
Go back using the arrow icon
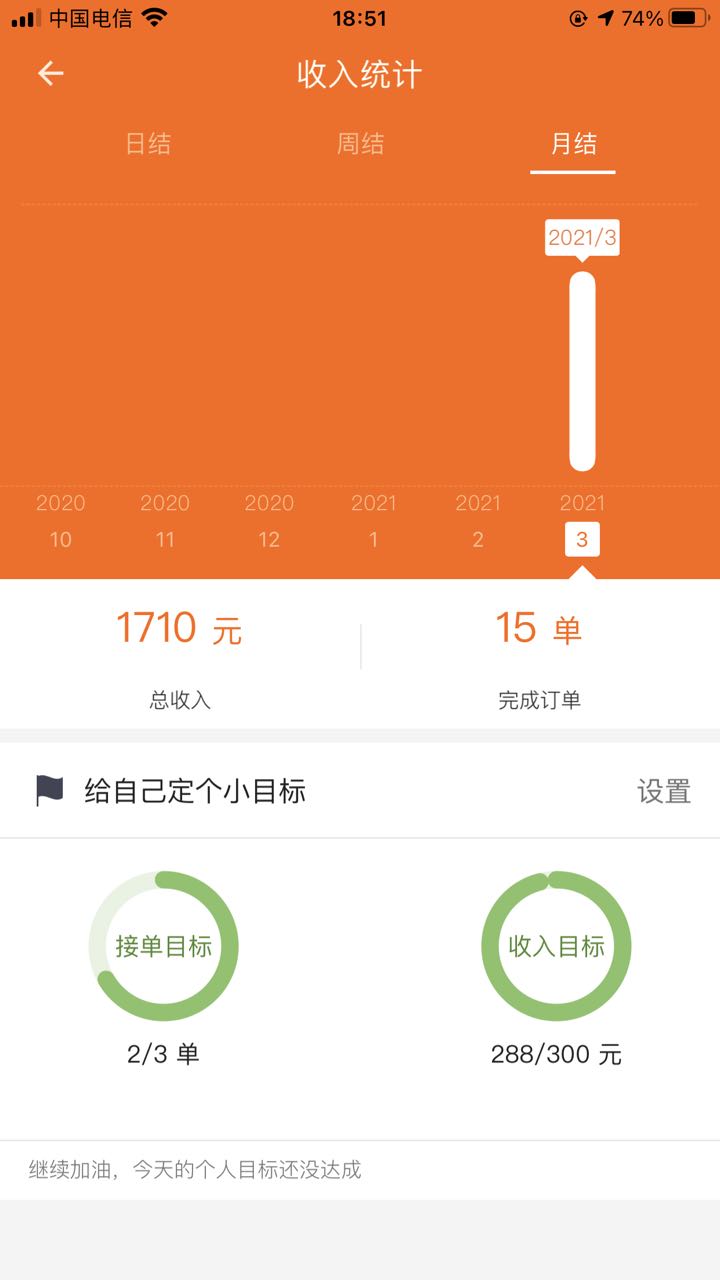50,74
